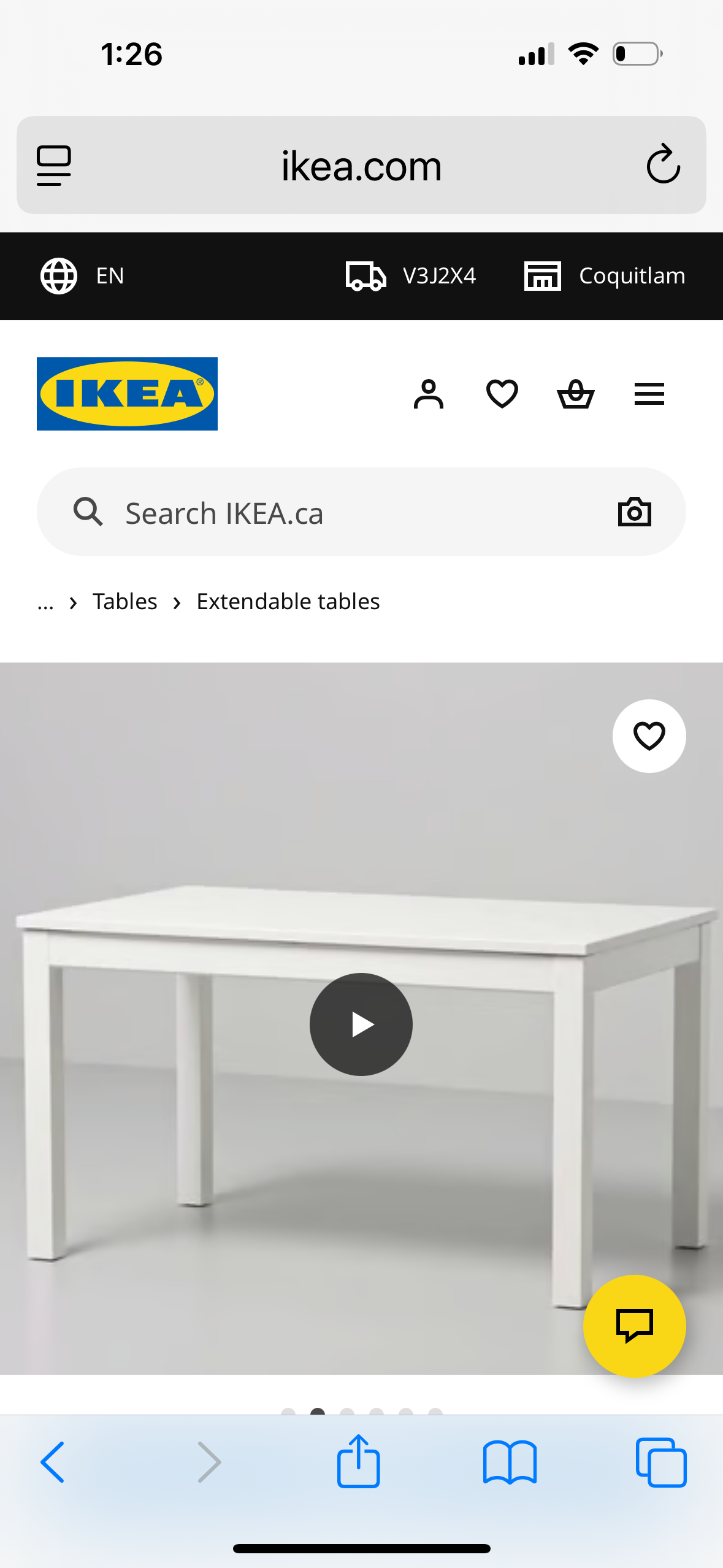Select the Coquitlam store
Image resolution: width=723 pixels, height=1568 pixels.
pyautogui.click(x=605, y=276)
